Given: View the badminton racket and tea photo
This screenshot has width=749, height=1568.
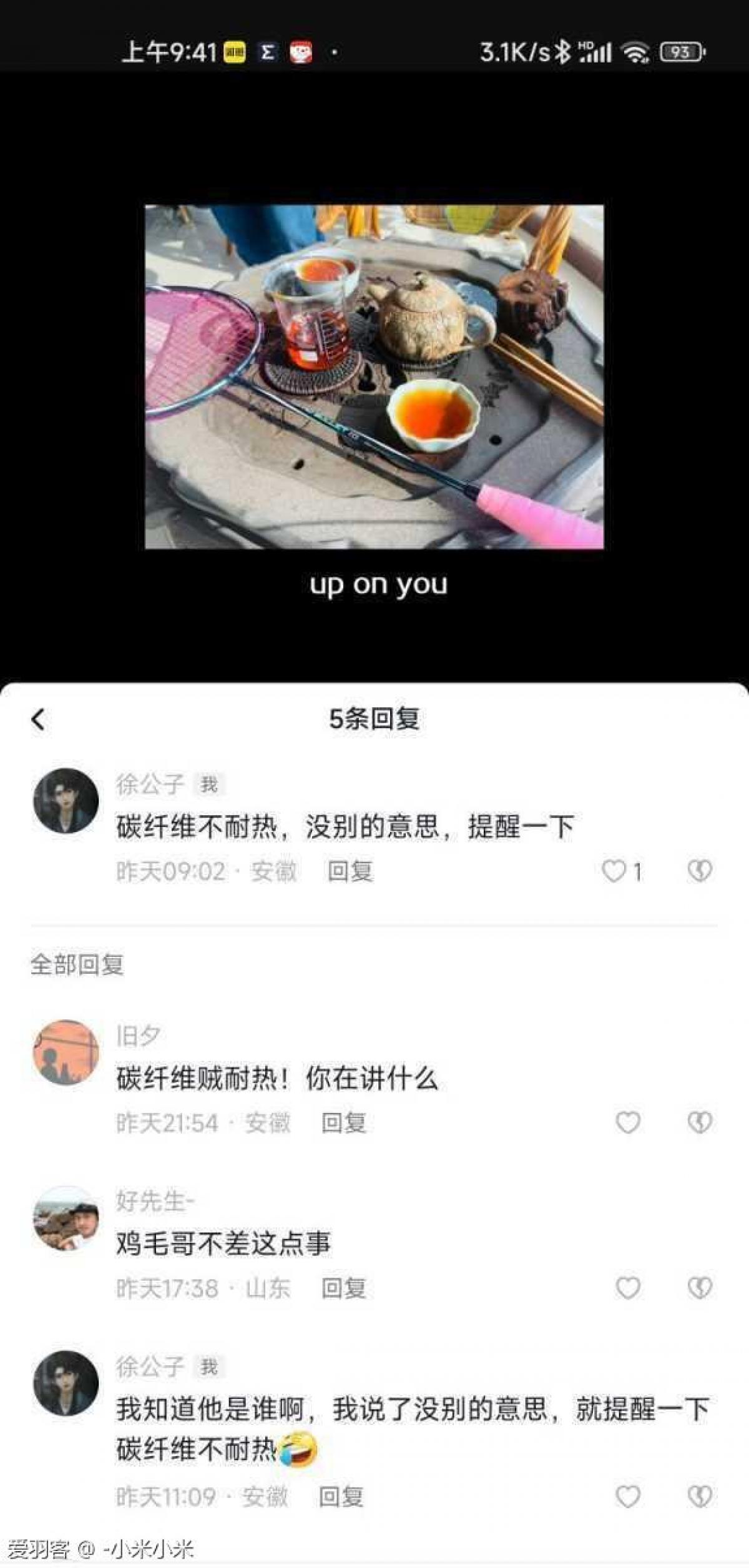Looking at the screenshot, I should pos(374,376).
